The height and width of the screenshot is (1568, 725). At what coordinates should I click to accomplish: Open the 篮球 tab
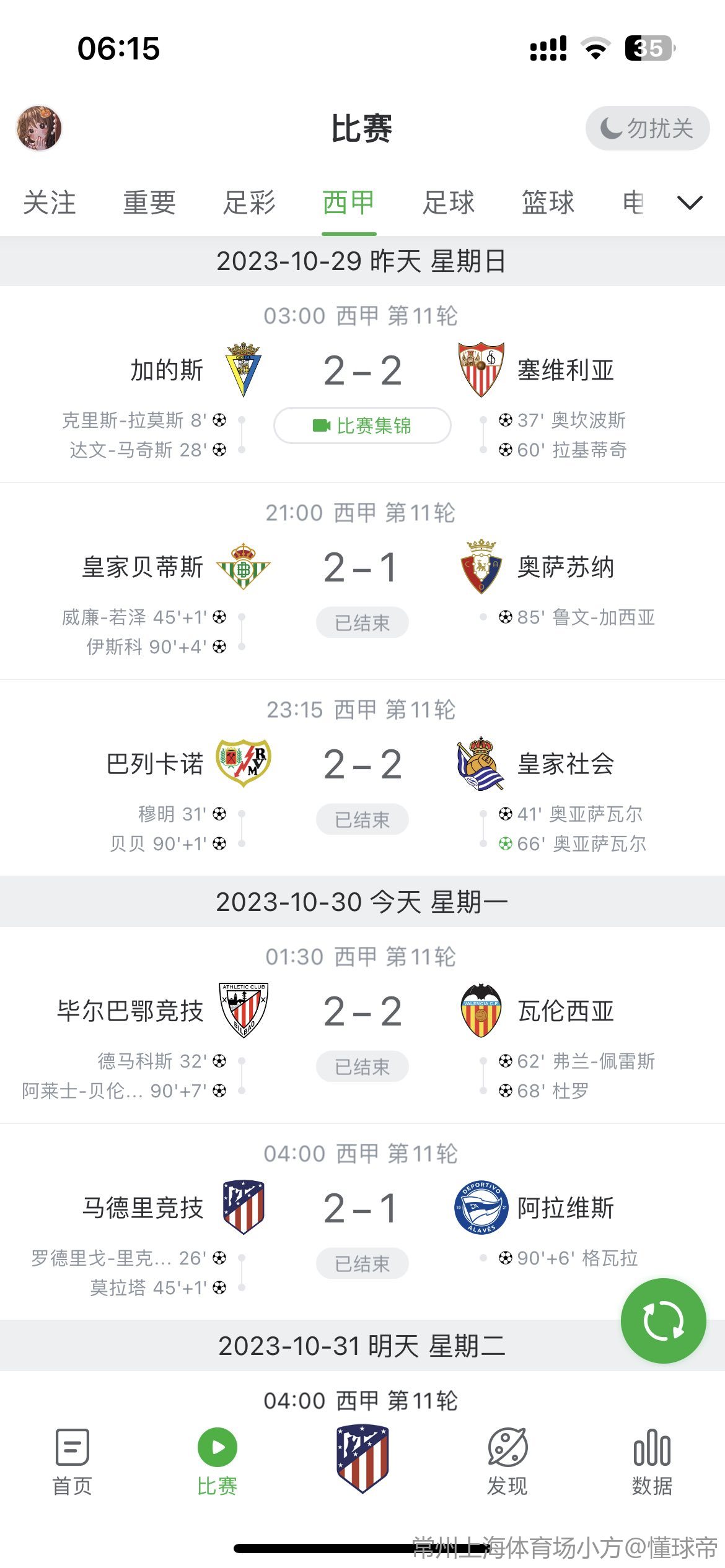click(548, 203)
